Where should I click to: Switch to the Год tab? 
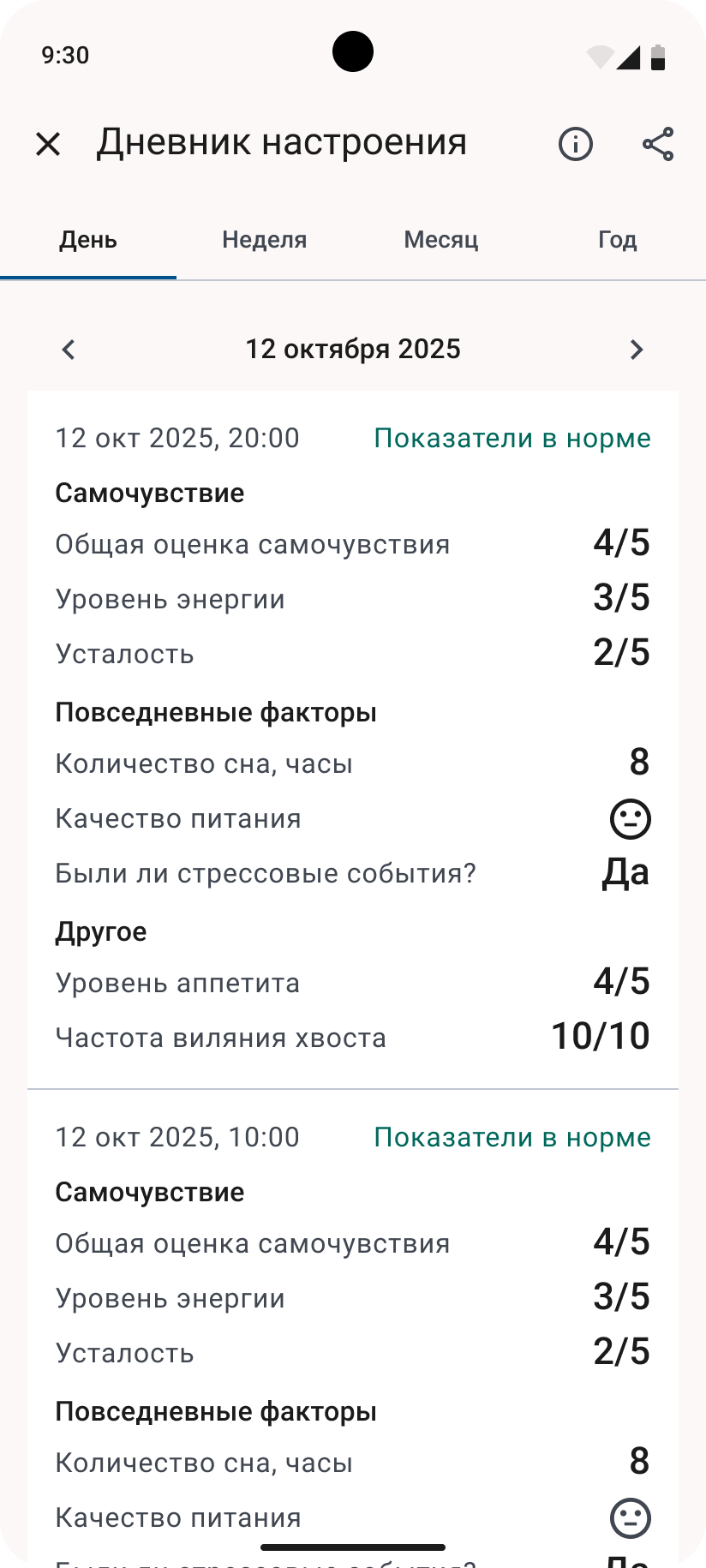click(617, 240)
